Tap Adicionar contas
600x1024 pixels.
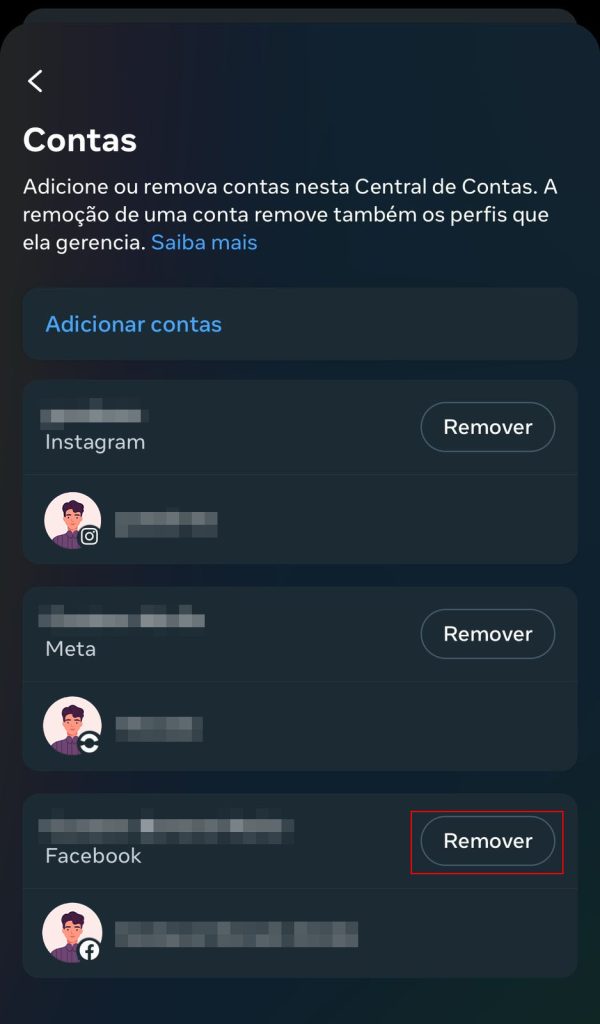coord(133,324)
